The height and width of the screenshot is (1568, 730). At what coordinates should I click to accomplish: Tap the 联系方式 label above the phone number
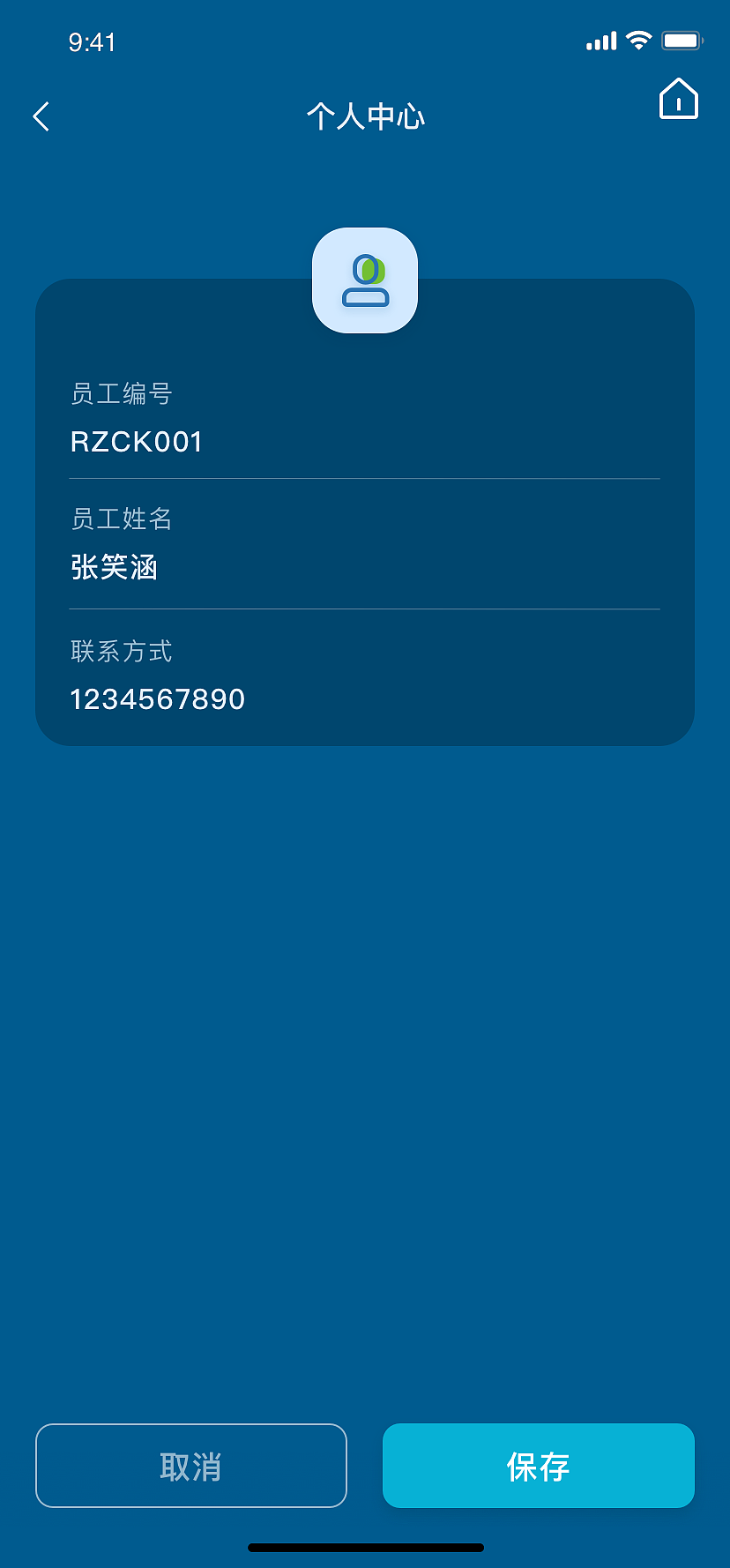pos(121,651)
